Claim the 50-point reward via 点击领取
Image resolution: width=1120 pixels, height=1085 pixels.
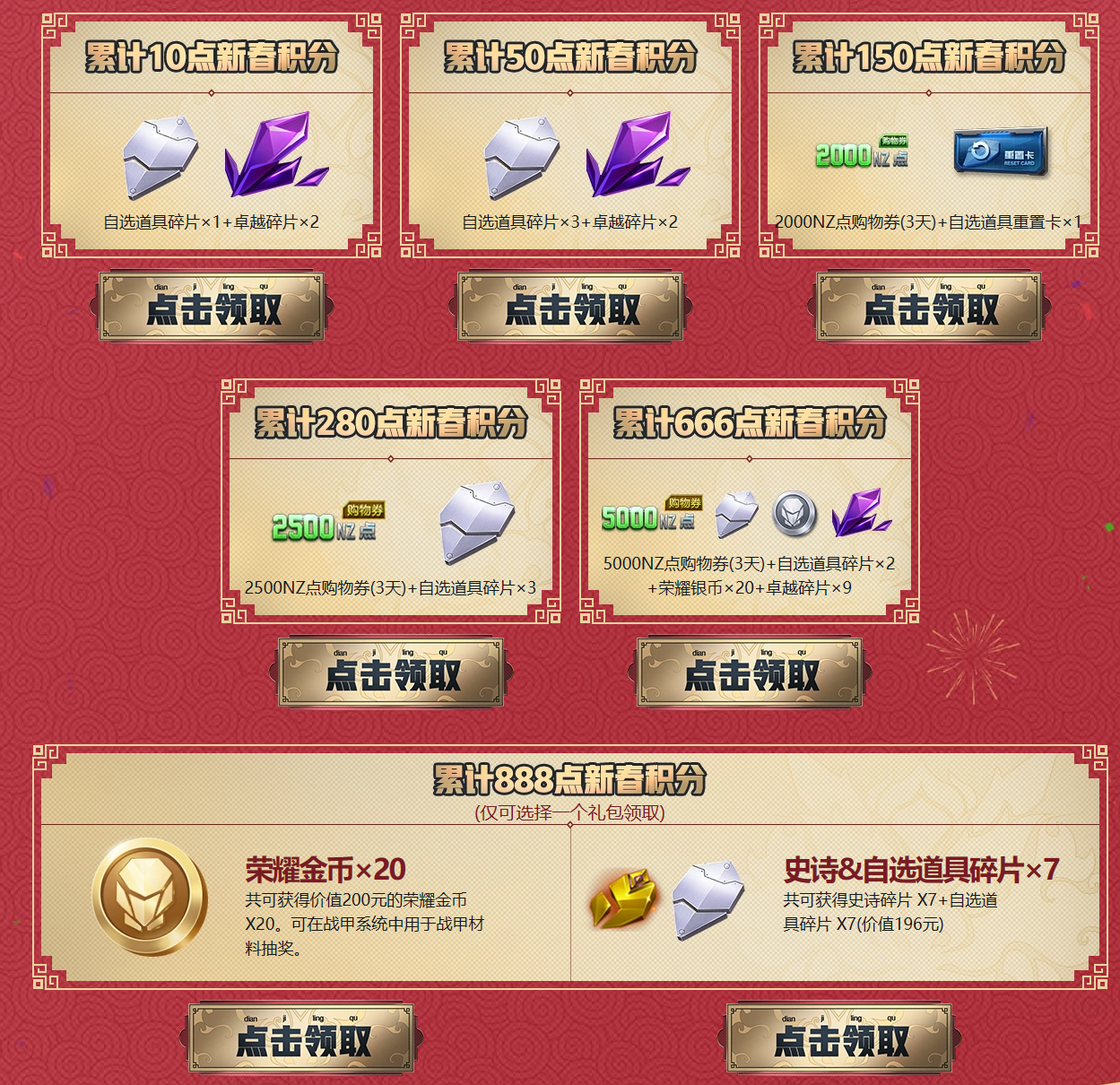570,308
